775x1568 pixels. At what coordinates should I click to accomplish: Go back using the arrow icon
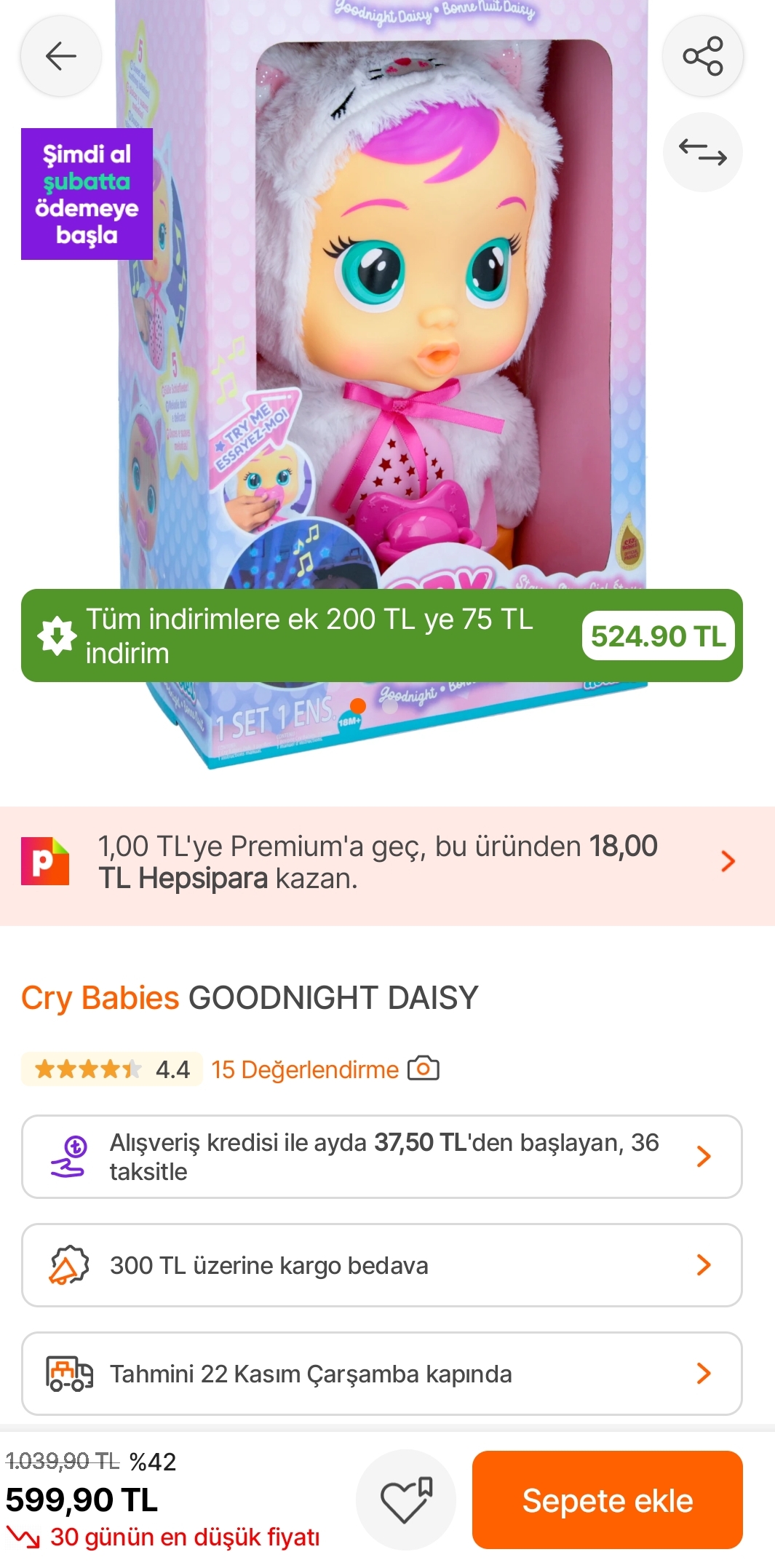click(x=60, y=56)
